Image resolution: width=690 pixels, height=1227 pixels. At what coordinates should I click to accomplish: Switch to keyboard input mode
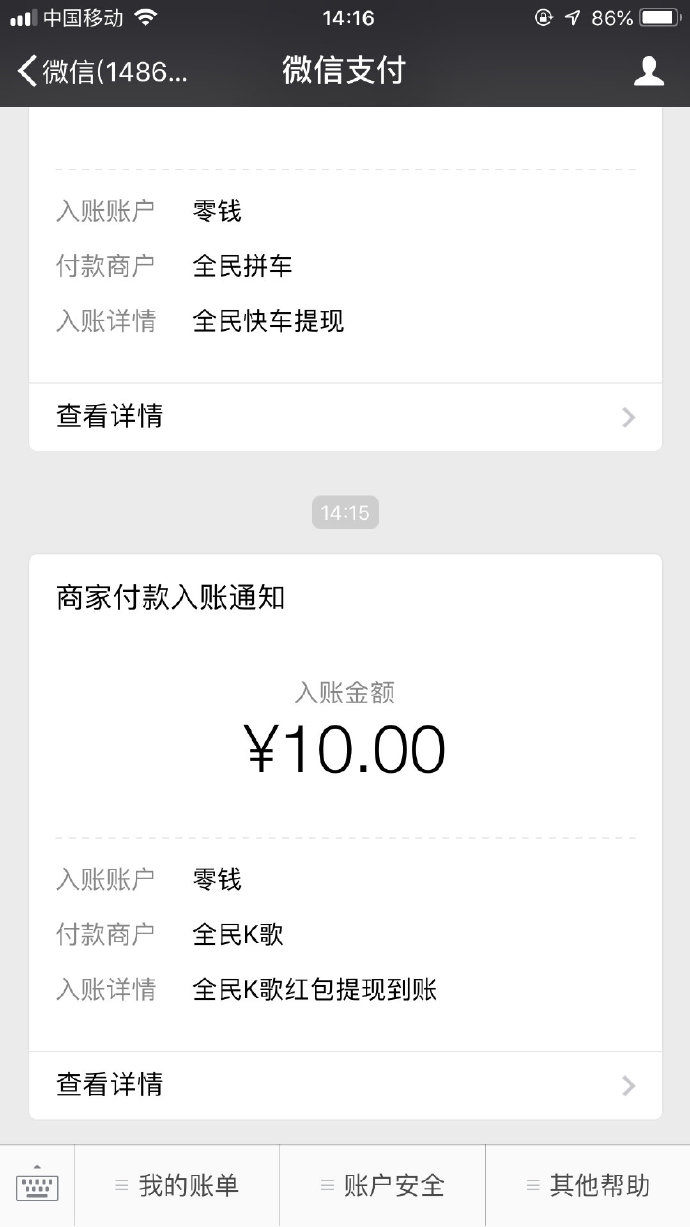37,1186
